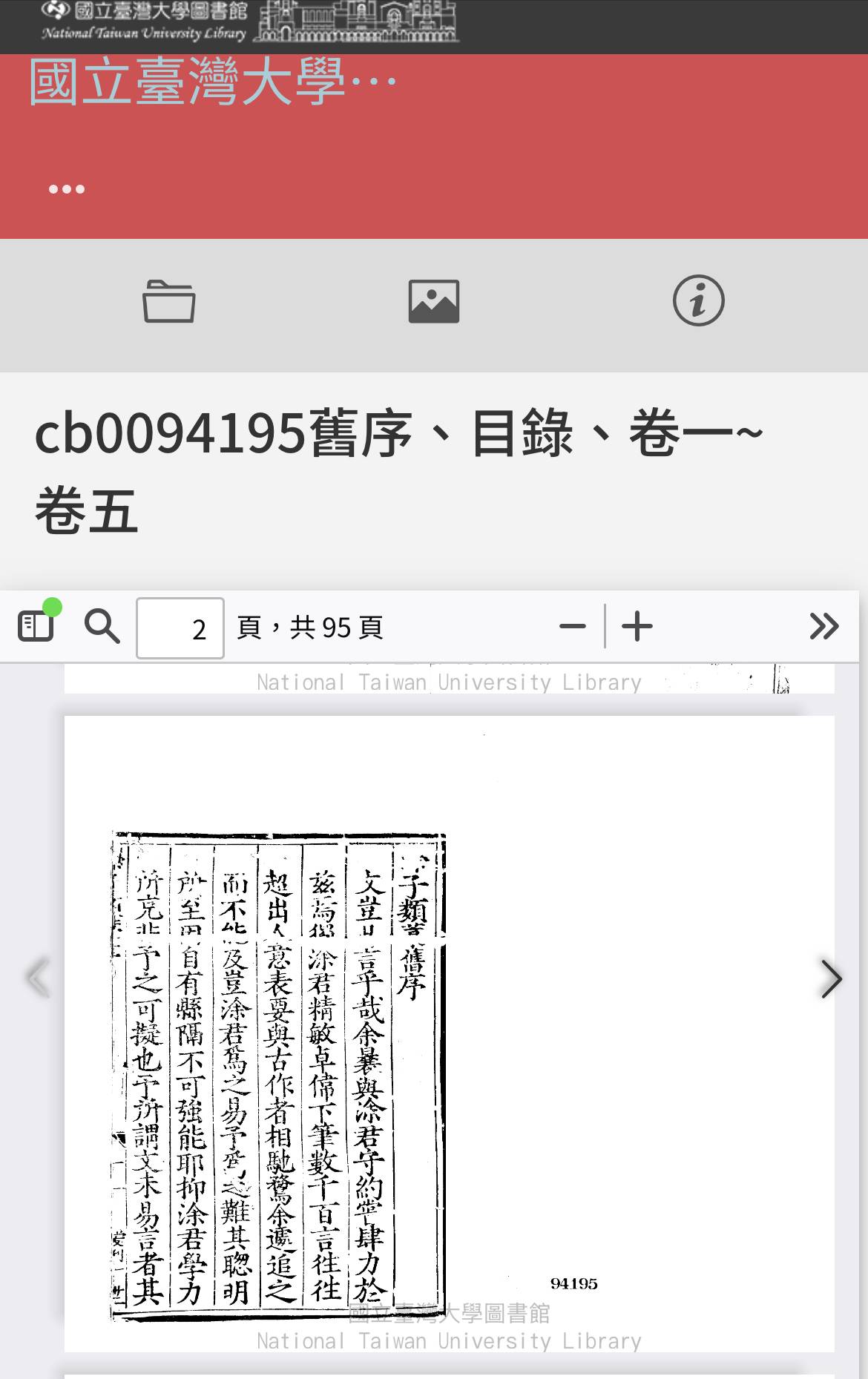Search within the document

pos(102,627)
